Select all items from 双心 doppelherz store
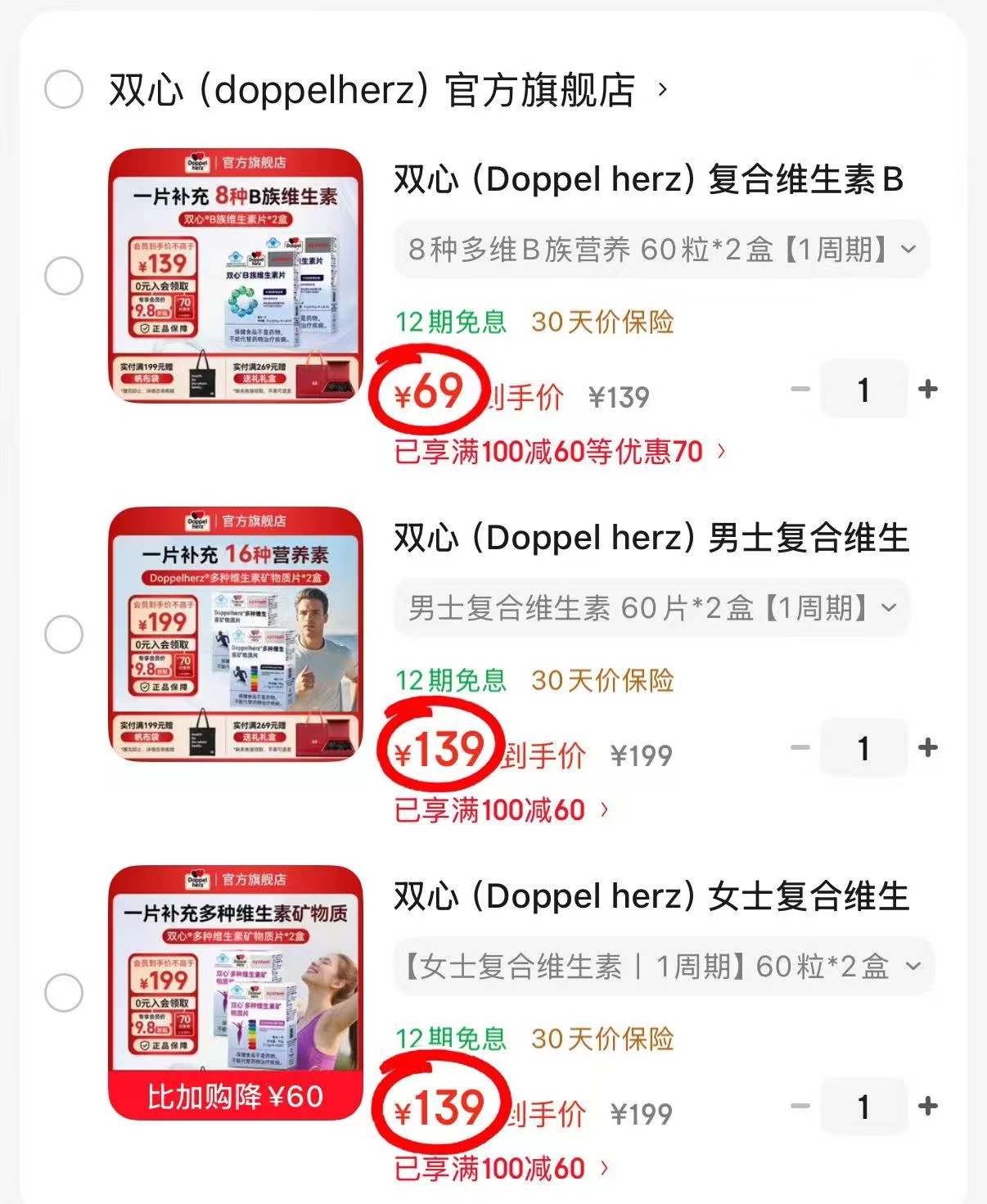The height and width of the screenshot is (1204, 987). pos(64,89)
